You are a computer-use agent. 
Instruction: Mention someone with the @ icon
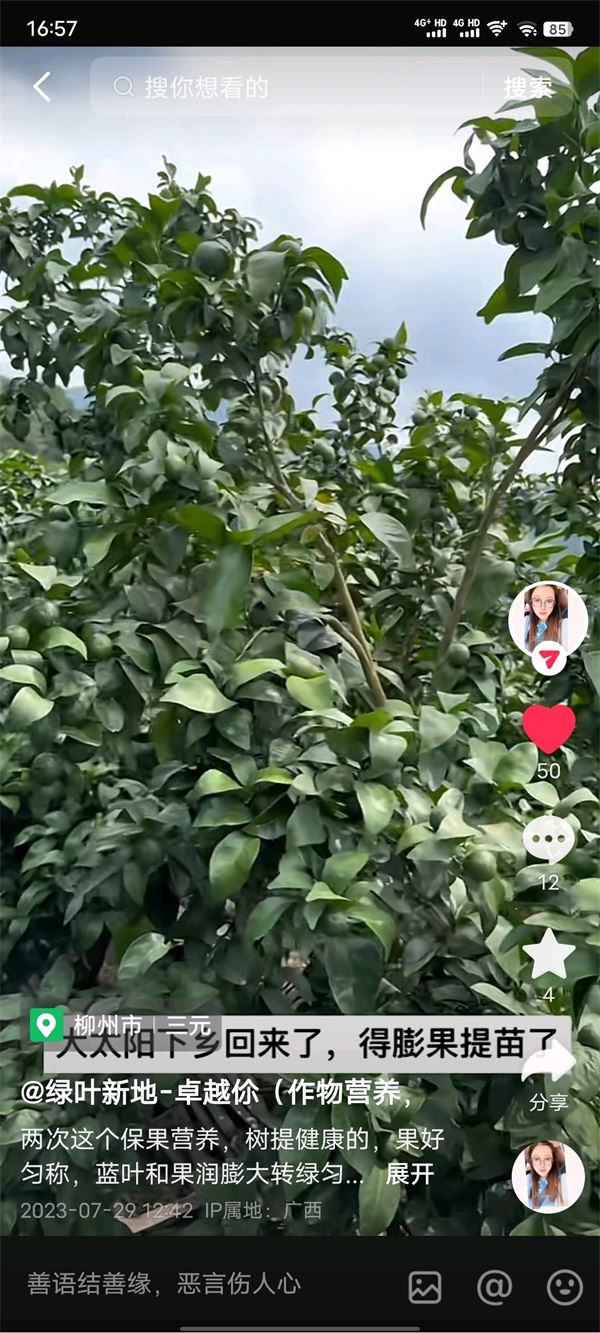[494, 1286]
